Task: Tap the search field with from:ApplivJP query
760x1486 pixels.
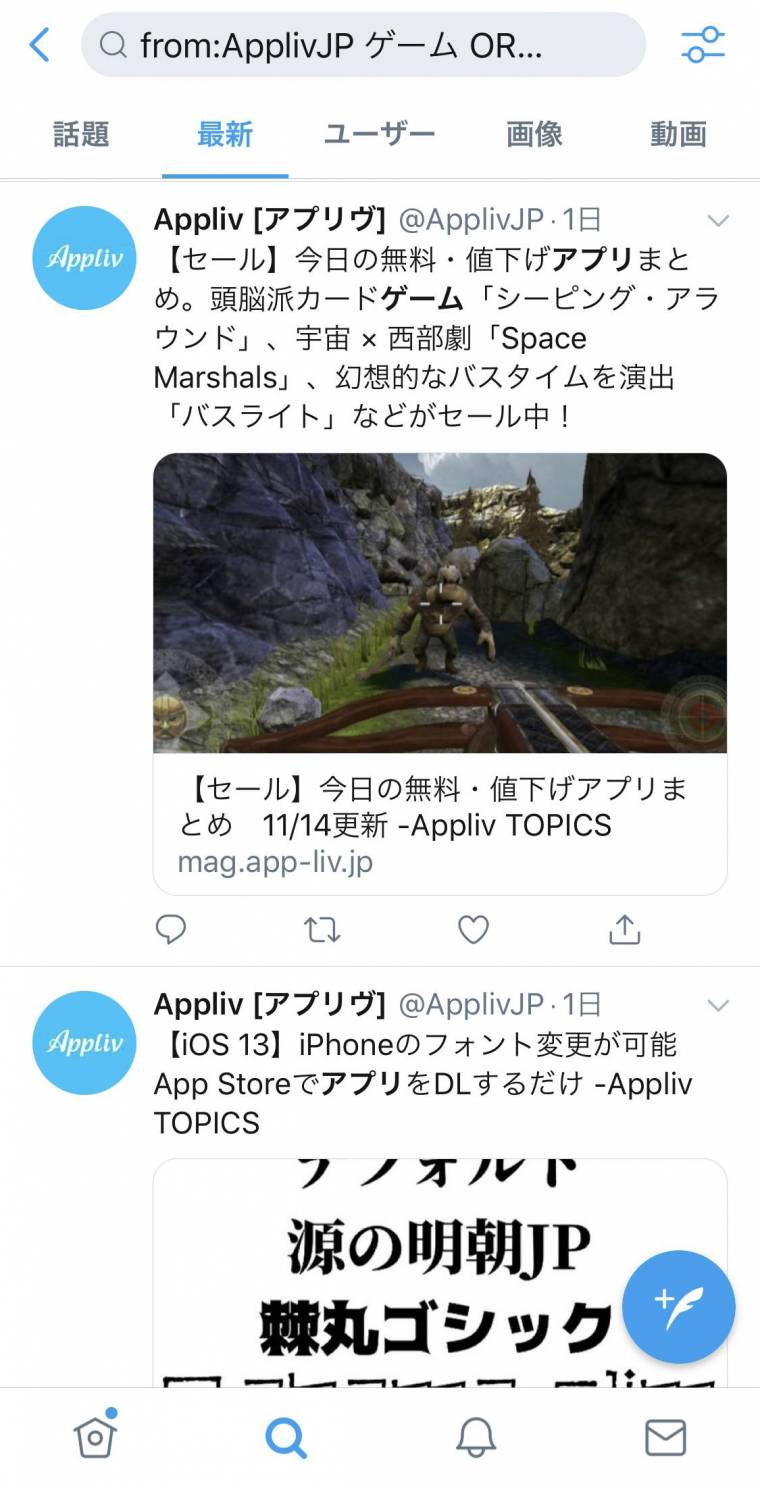Action: [x=363, y=45]
